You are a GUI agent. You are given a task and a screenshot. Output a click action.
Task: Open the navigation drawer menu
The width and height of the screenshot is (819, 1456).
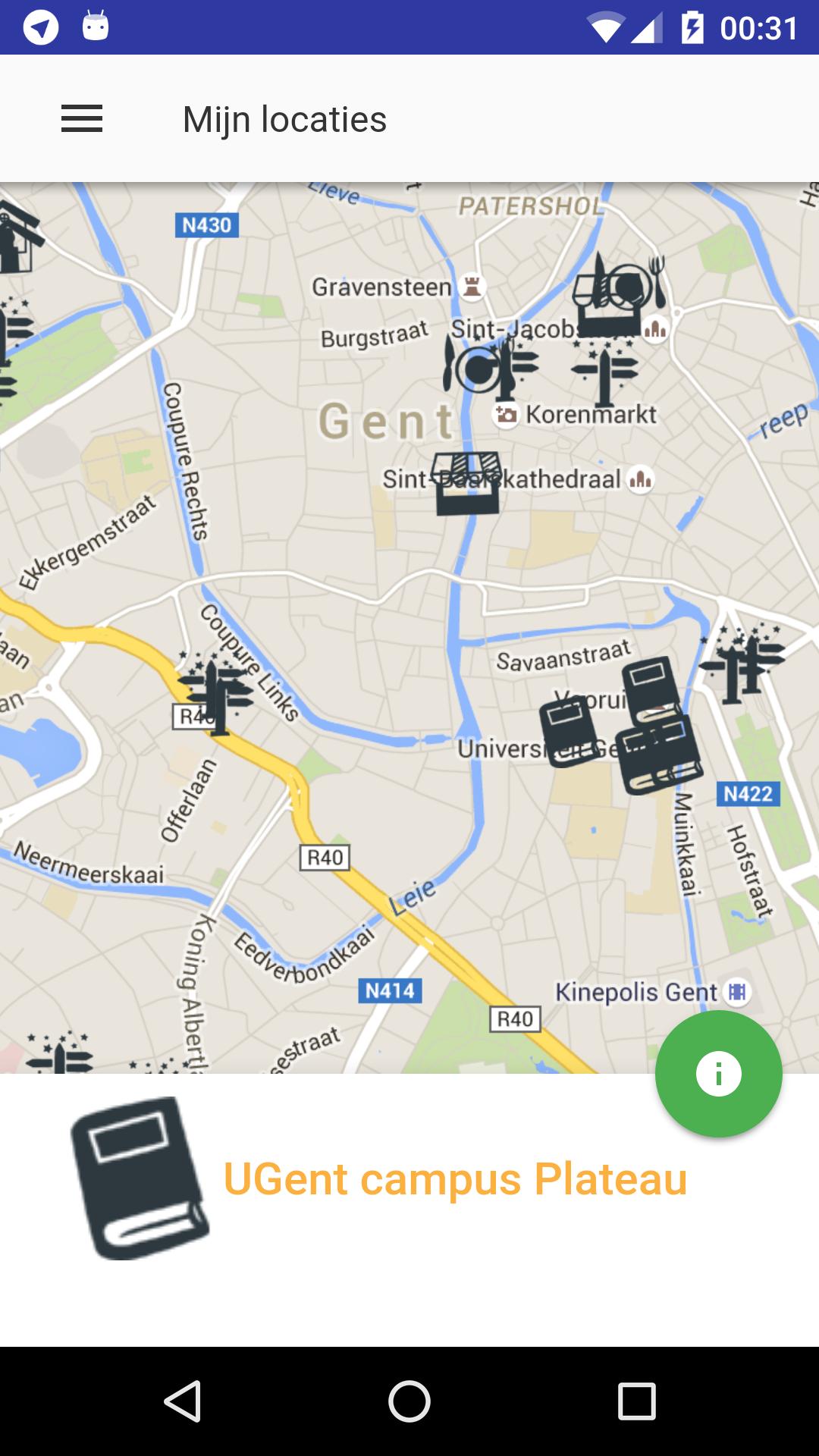tap(82, 119)
